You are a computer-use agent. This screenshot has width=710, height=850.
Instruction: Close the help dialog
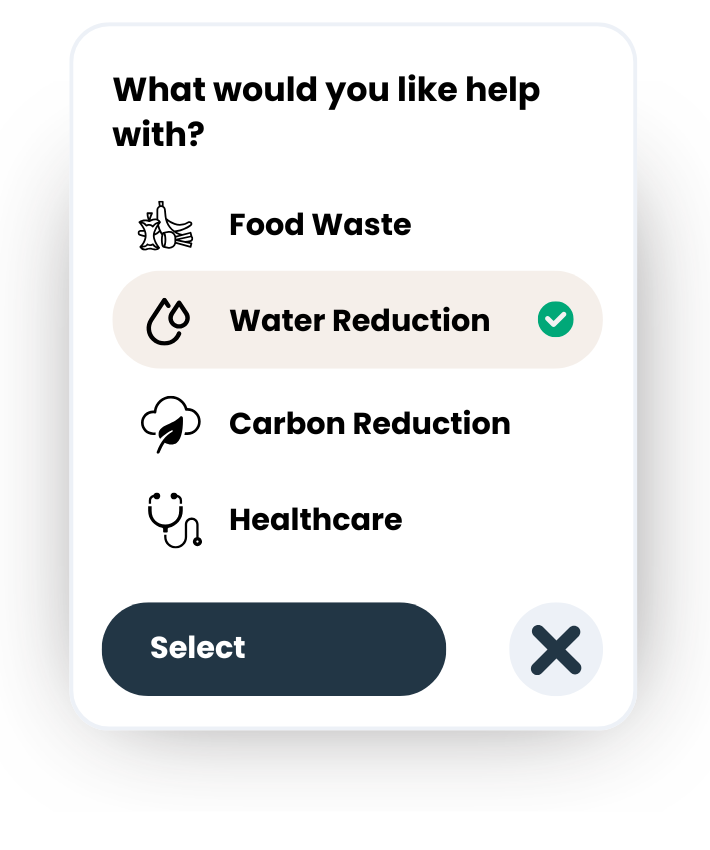click(556, 650)
